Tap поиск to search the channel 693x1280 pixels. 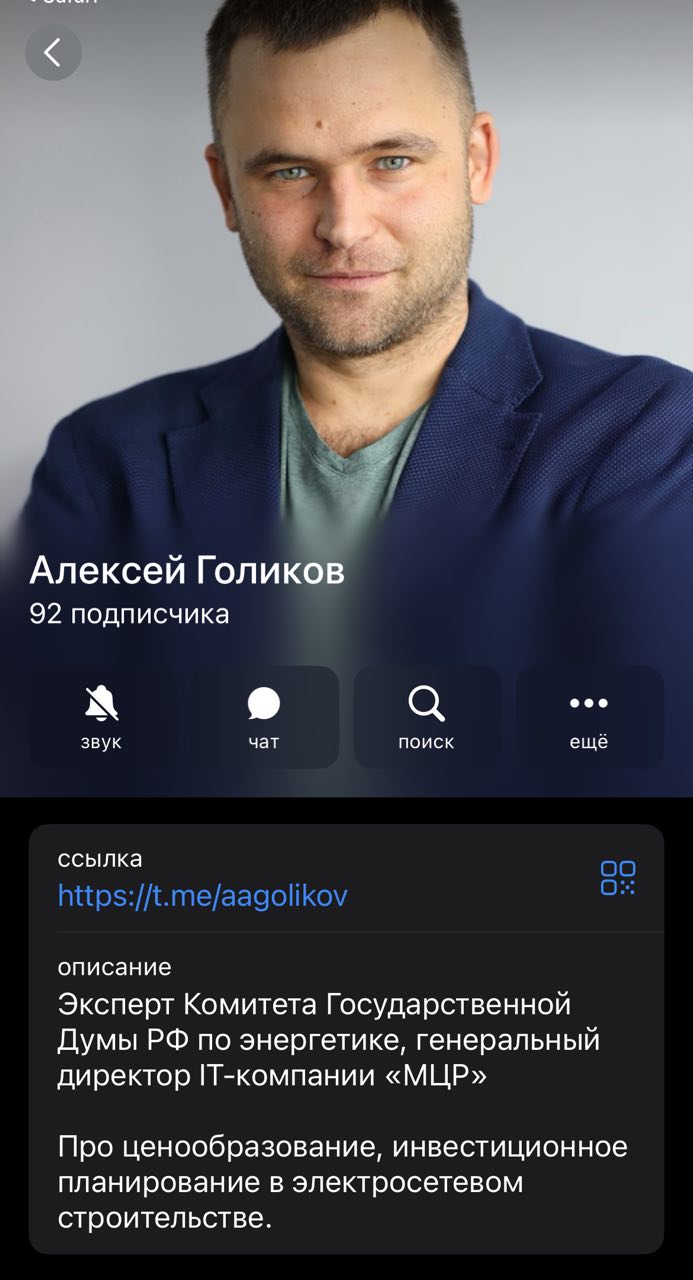coord(426,717)
